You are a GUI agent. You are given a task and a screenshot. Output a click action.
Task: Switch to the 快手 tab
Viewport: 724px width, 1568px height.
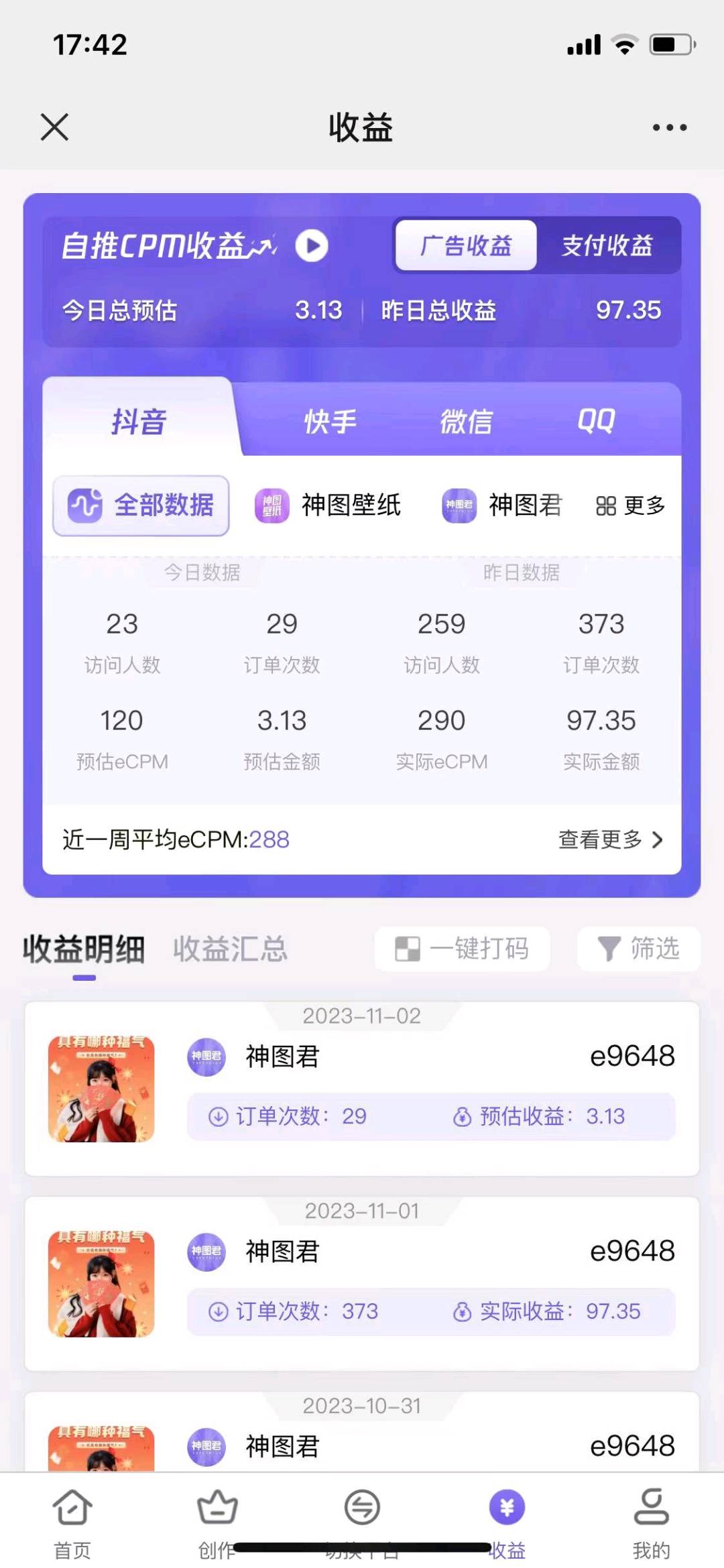[330, 422]
